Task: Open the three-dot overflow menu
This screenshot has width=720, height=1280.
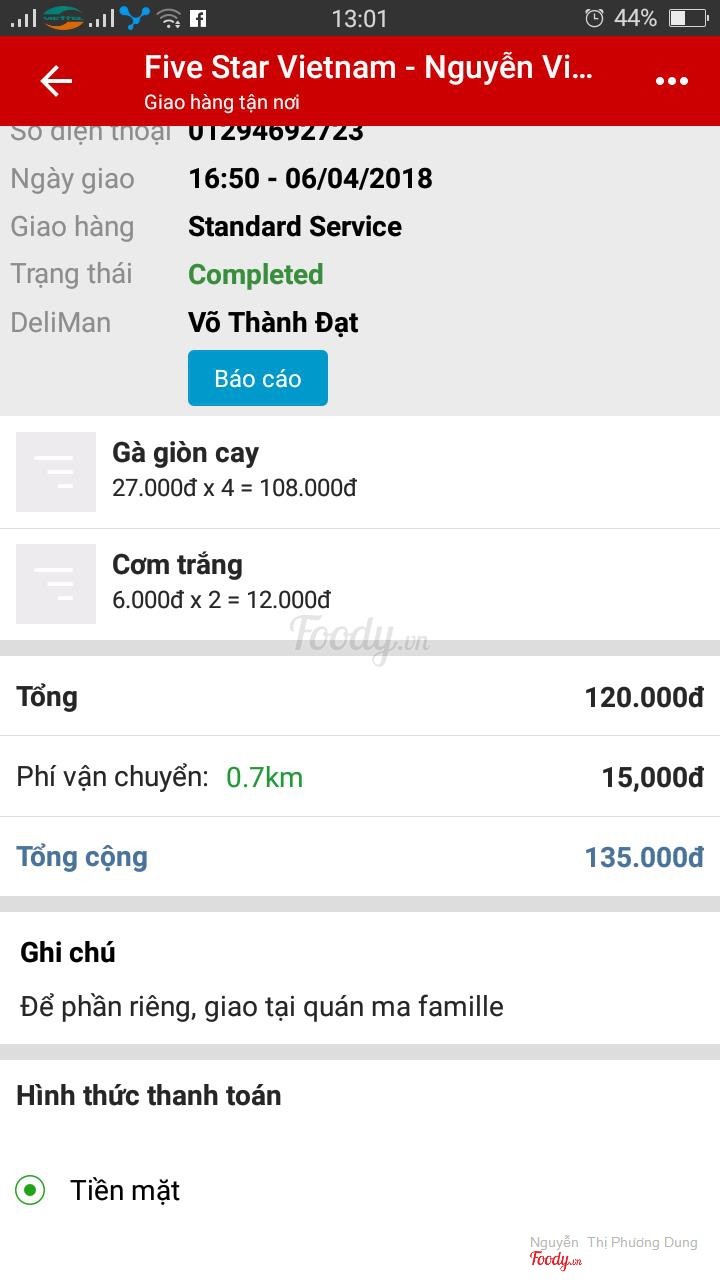Action: pos(671,82)
